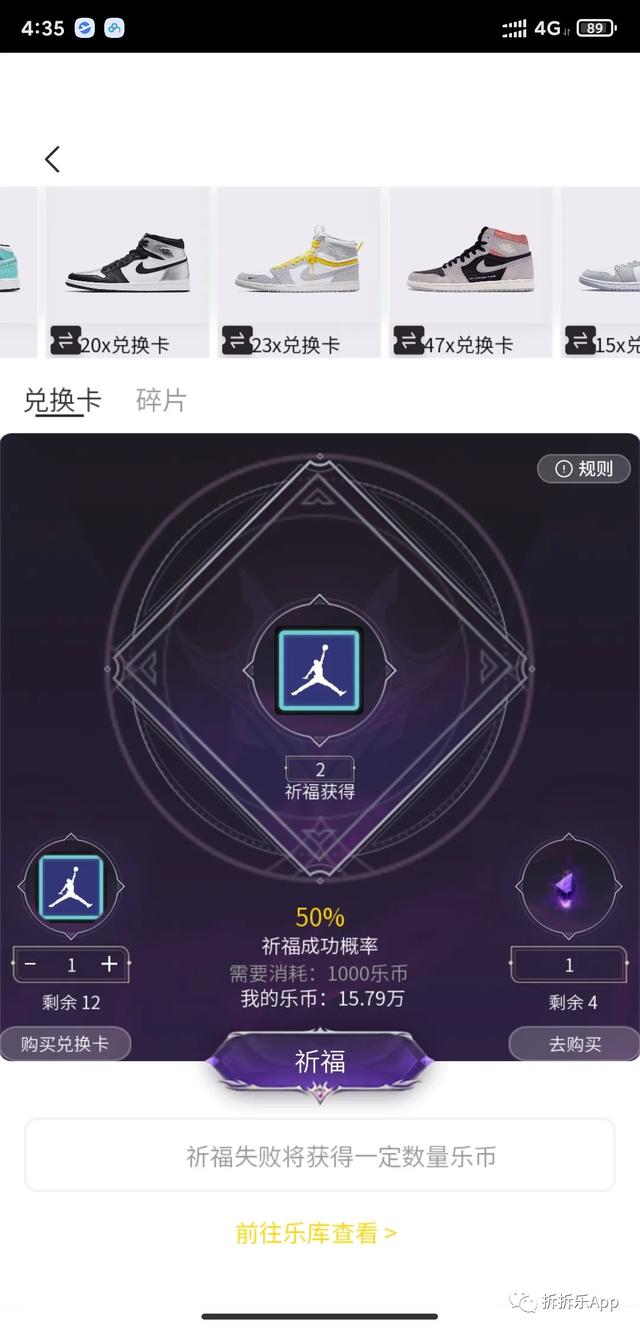Select the 兑换卡 tab
Image resolution: width=640 pixels, height=1332 pixels.
62,401
